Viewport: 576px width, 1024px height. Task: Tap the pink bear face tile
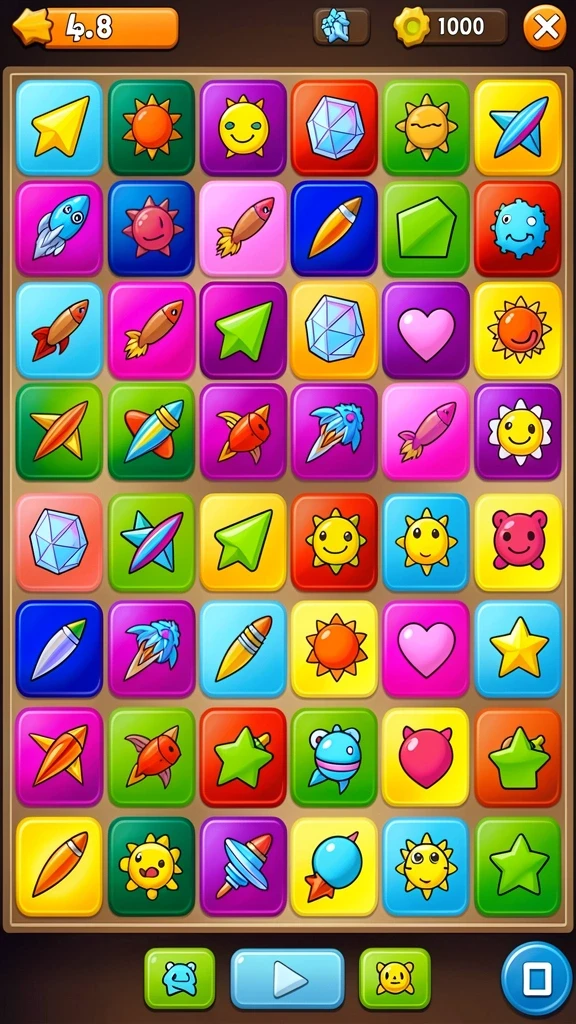(x=518, y=541)
